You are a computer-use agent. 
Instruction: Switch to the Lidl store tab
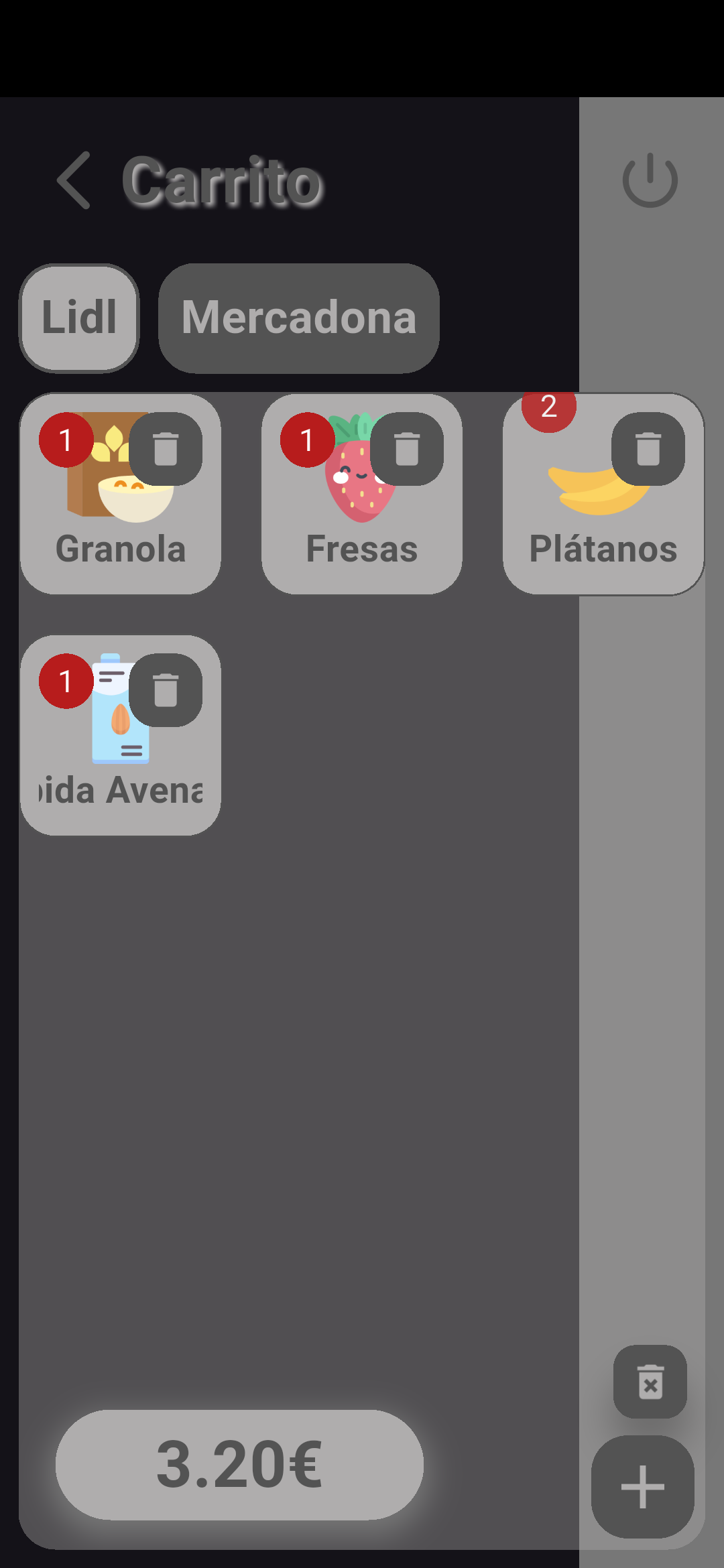(79, 318)
